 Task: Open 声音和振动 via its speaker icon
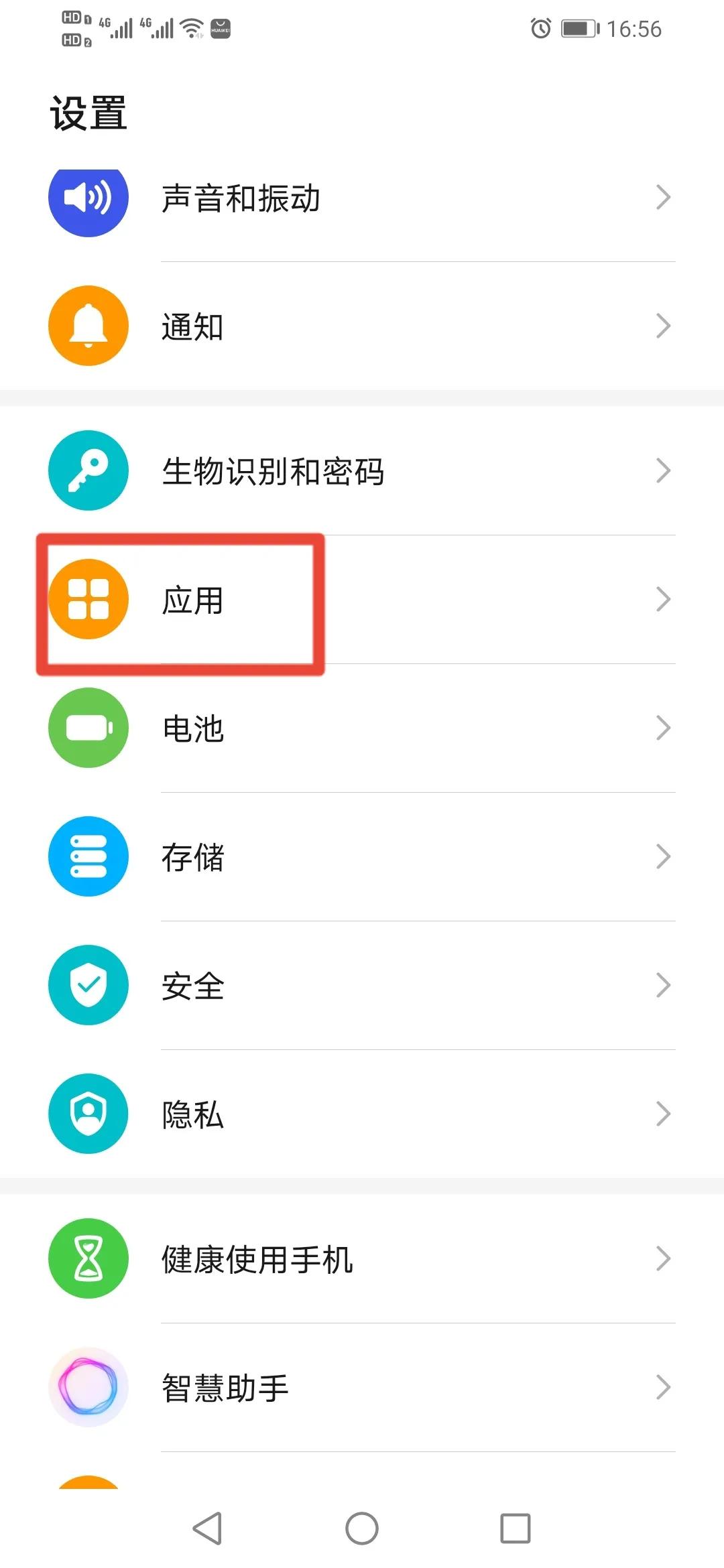coord(87,198)
